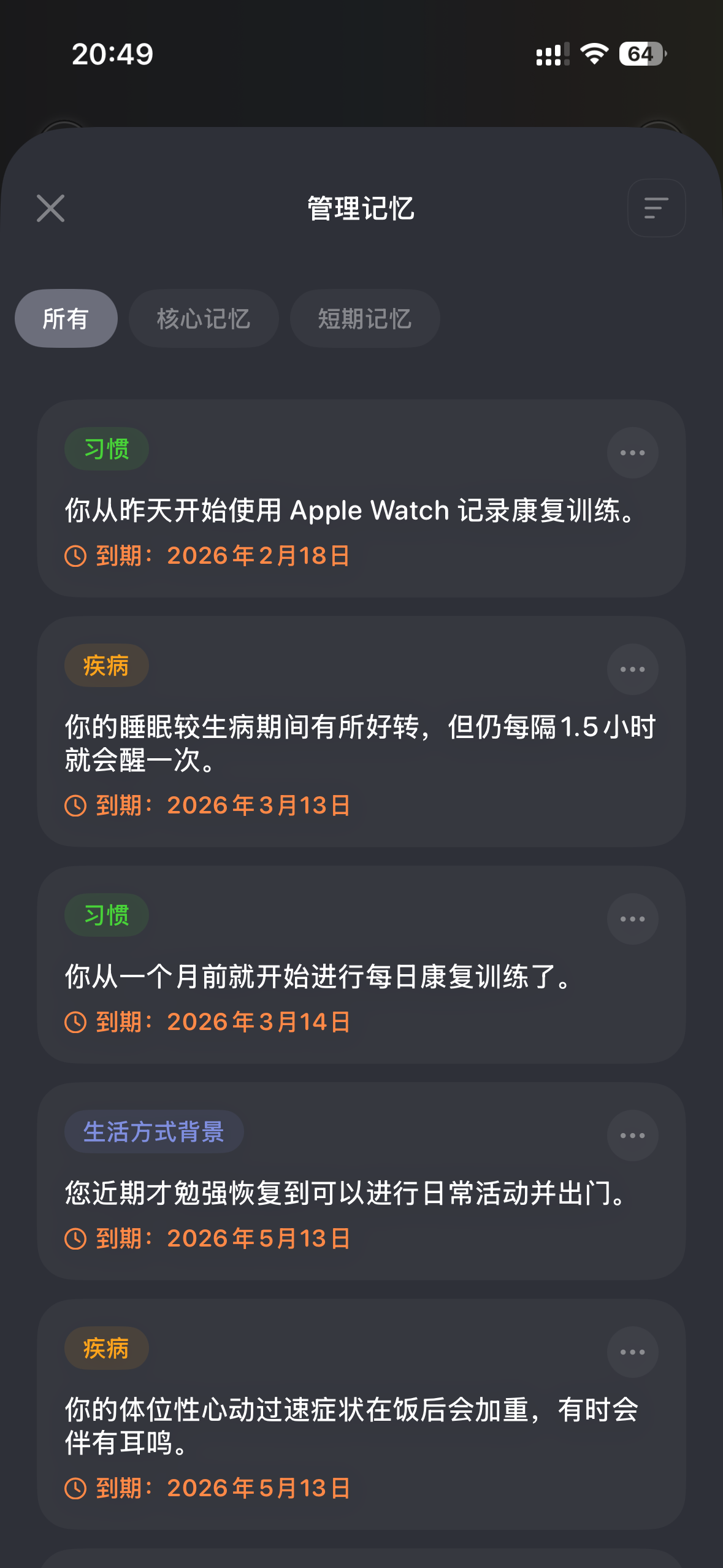Open more options for 每日康复训练 memory
723x1568 pixels.
tap(633, 919)
